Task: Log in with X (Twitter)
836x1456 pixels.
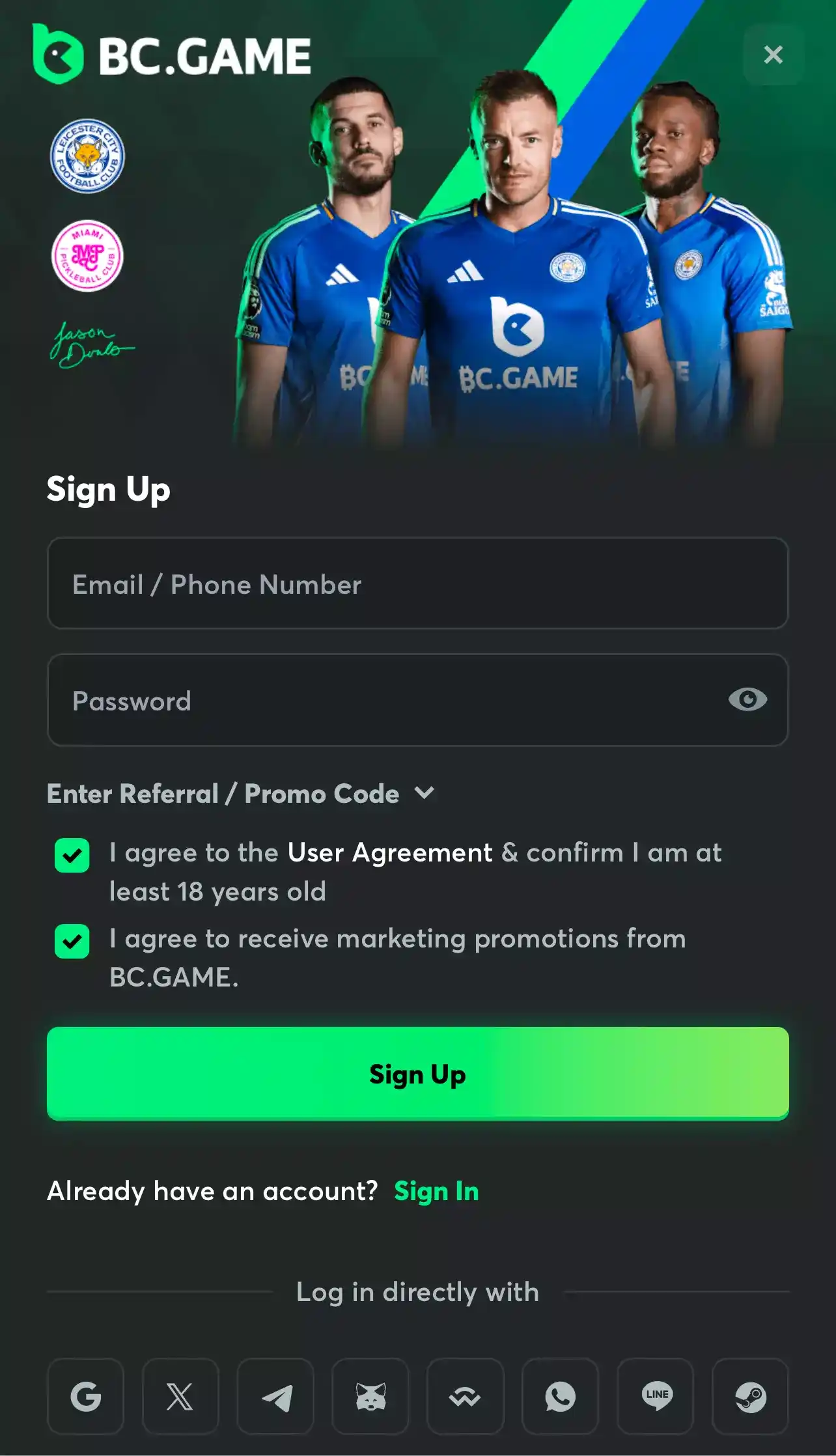Action: point(180,1396)
